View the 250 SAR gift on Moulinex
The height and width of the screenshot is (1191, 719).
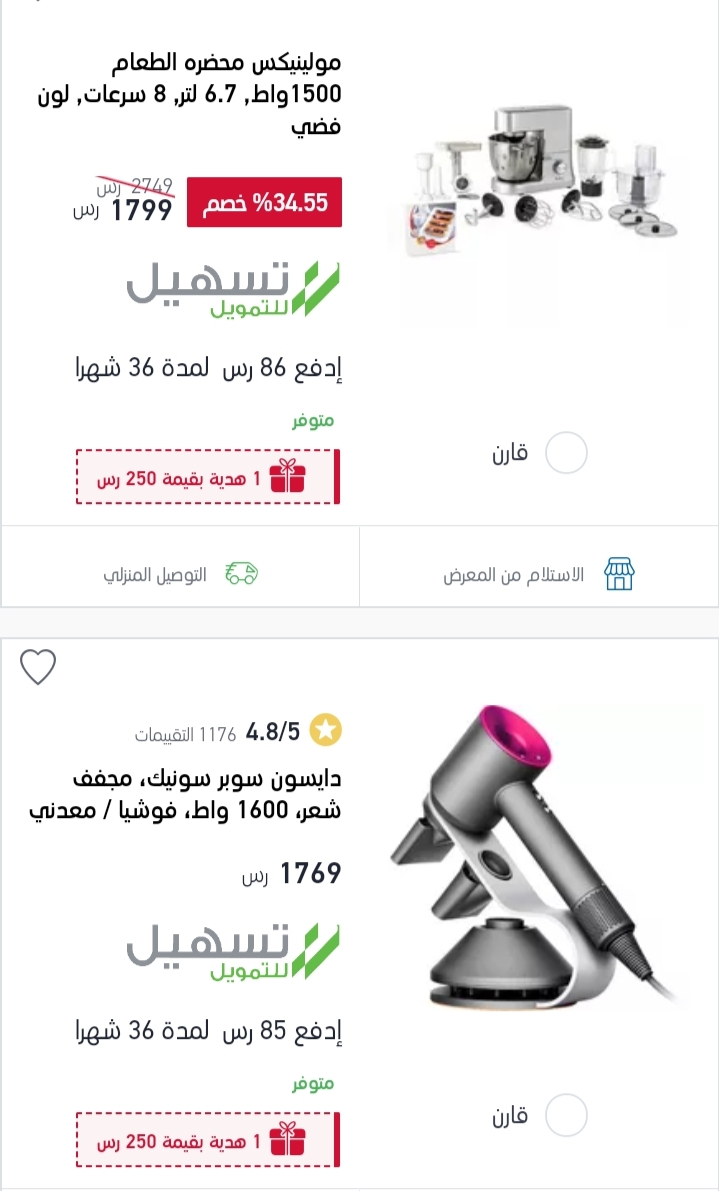tap(208, 477)
